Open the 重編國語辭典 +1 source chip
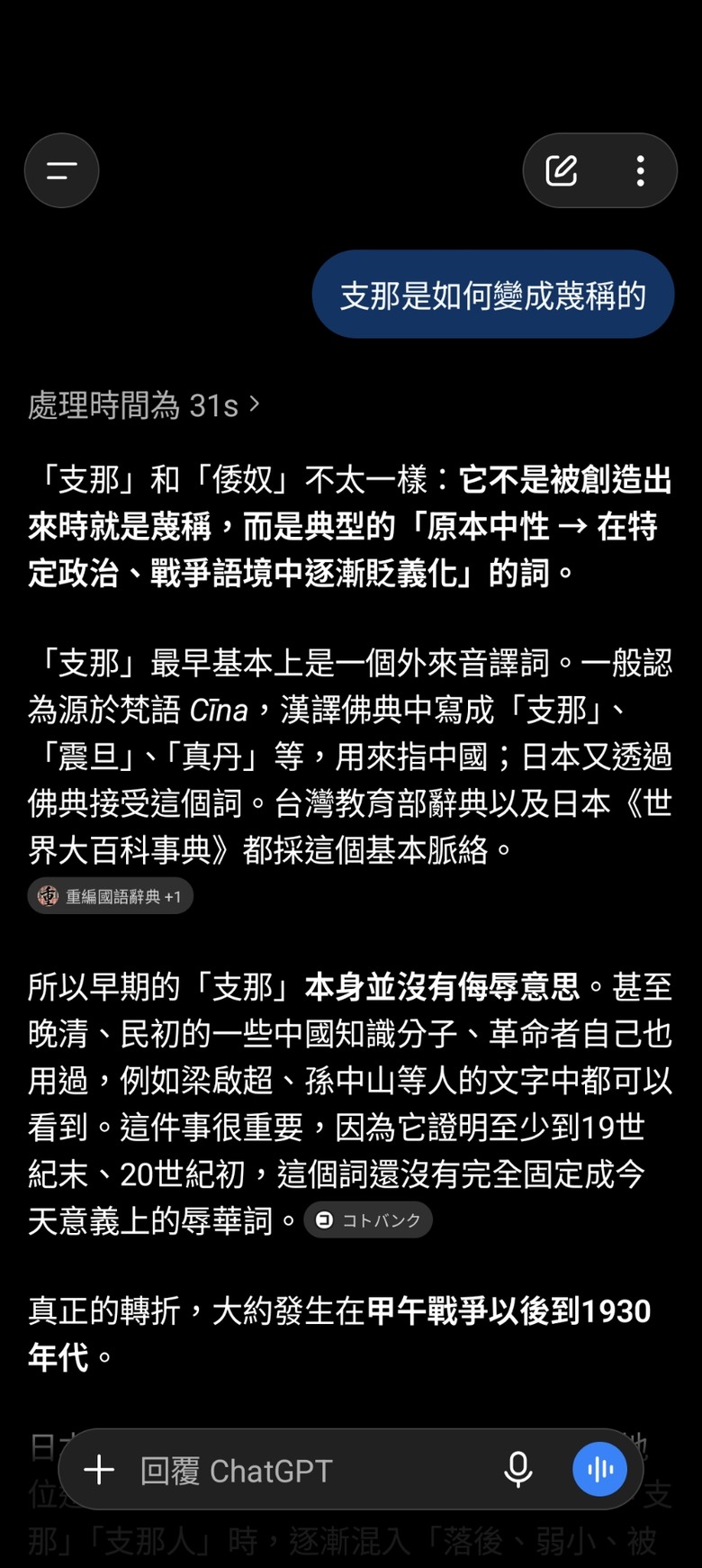This screenshot has height=1568, width=702. point(110,896)
